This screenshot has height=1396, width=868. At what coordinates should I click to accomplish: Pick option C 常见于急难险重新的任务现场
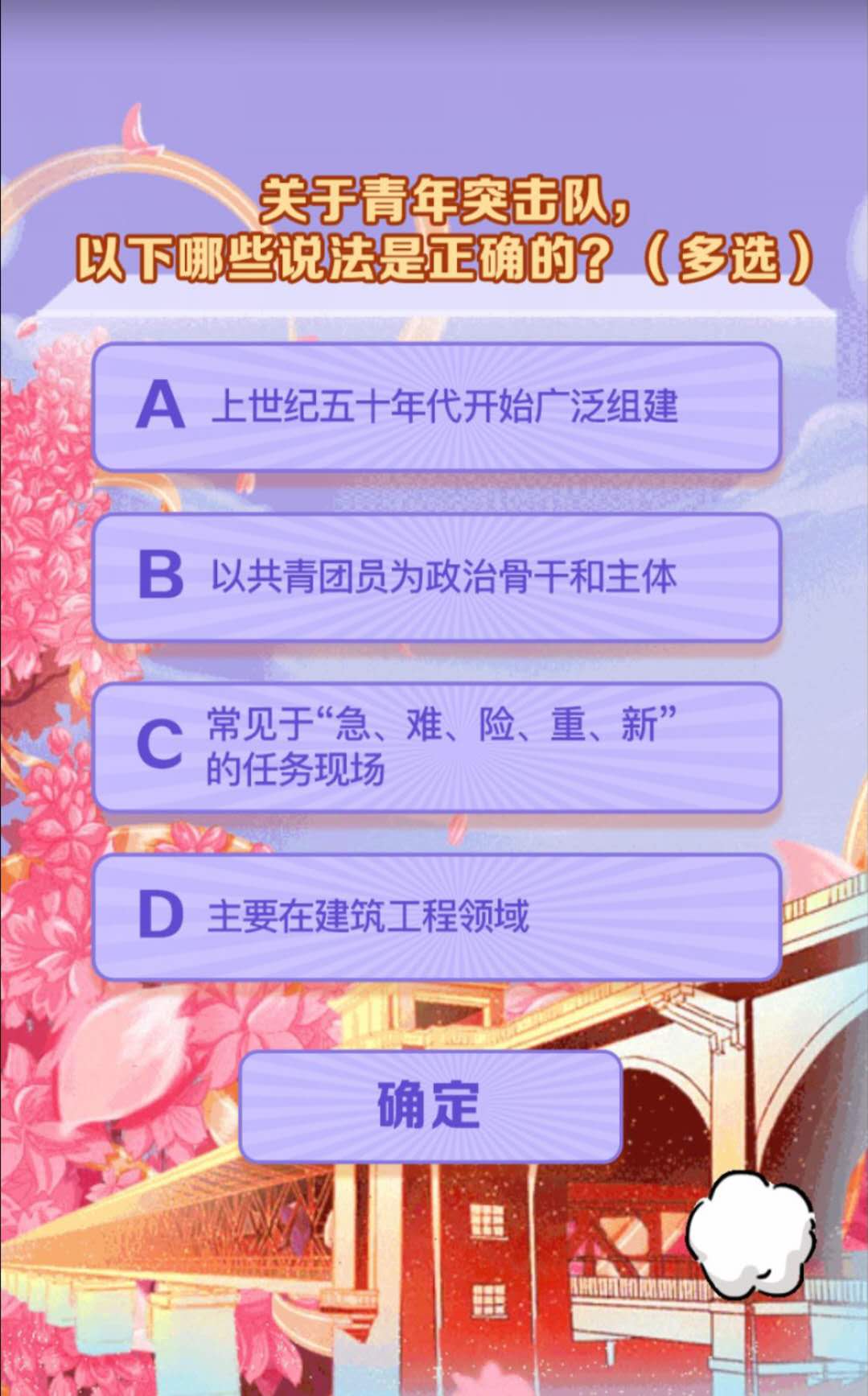(x=437, y=747)
